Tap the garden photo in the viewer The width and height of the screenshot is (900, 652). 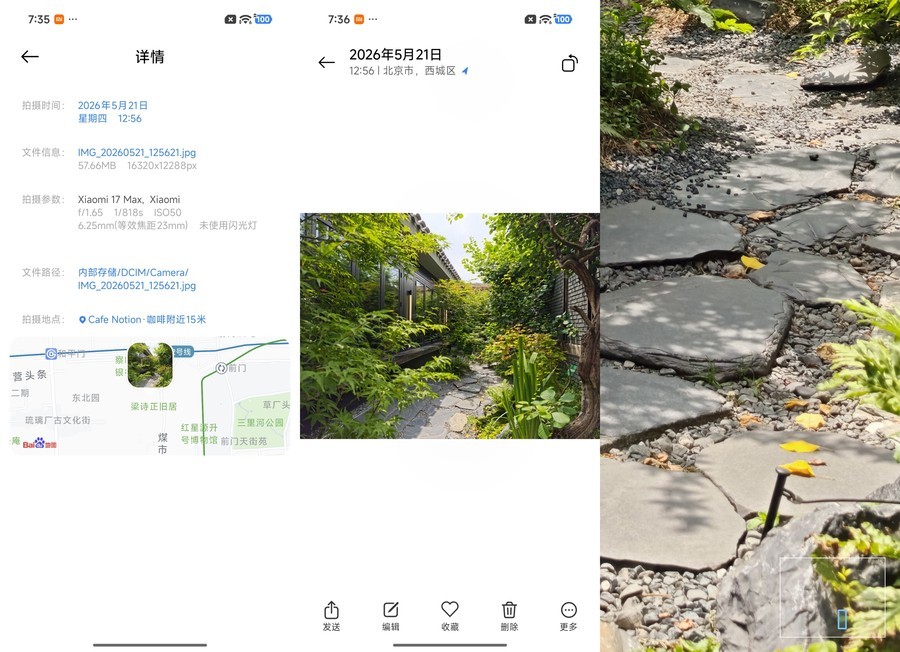point(449,326)
